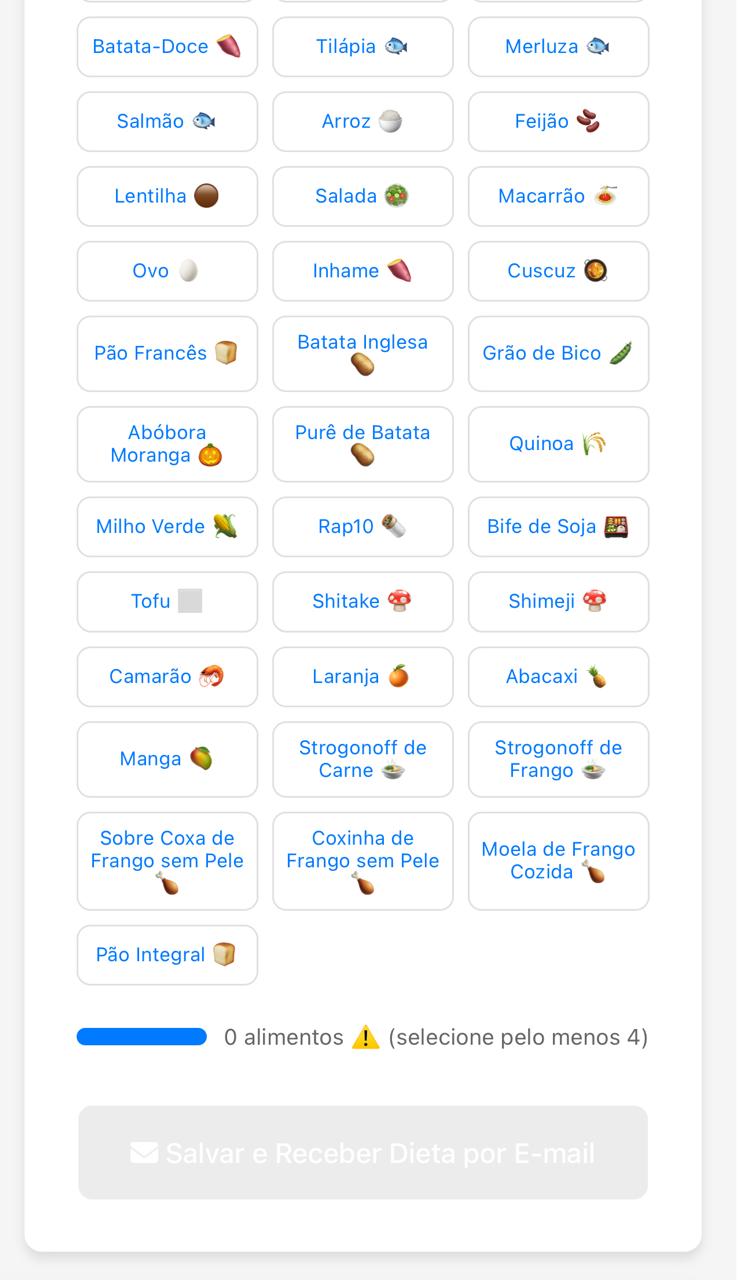
Task: Enable the Arroz option
Action: pyautogui.click(x=362, y=121)
